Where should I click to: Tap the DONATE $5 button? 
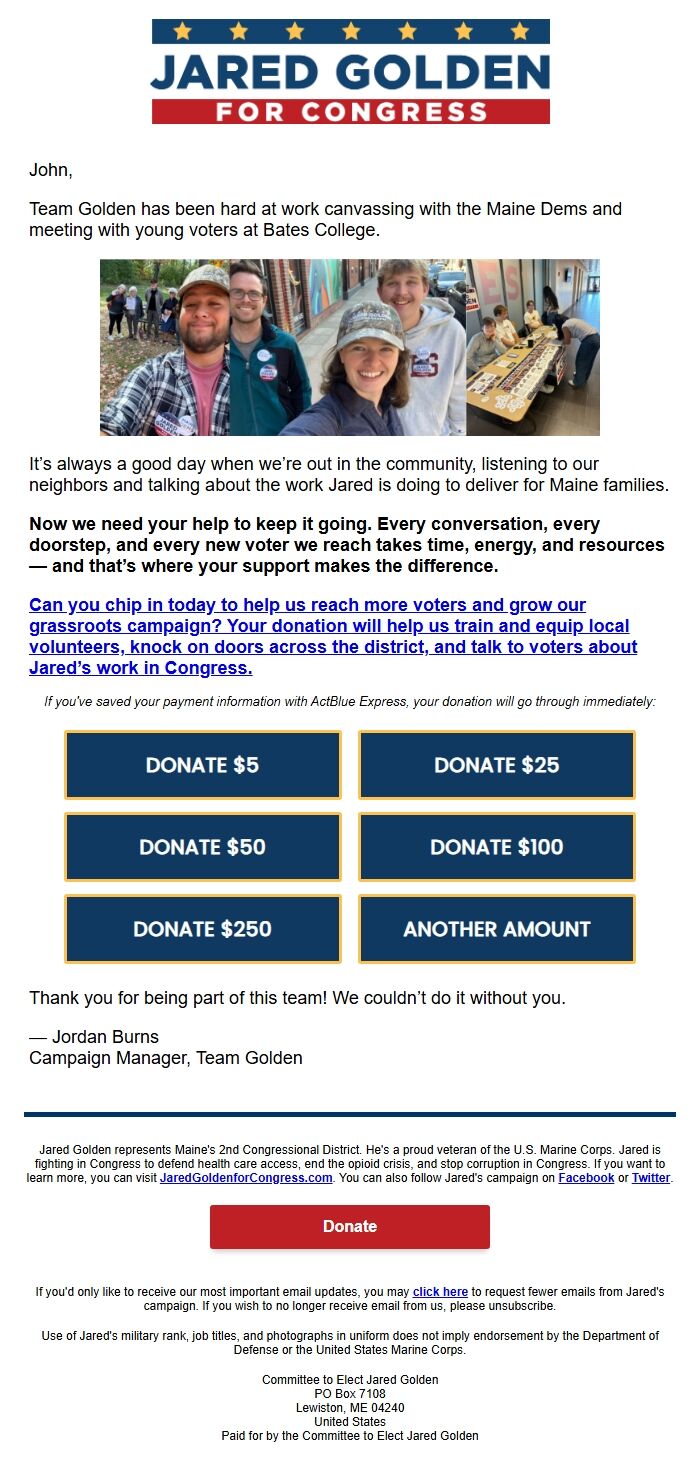tap(203, 765)
